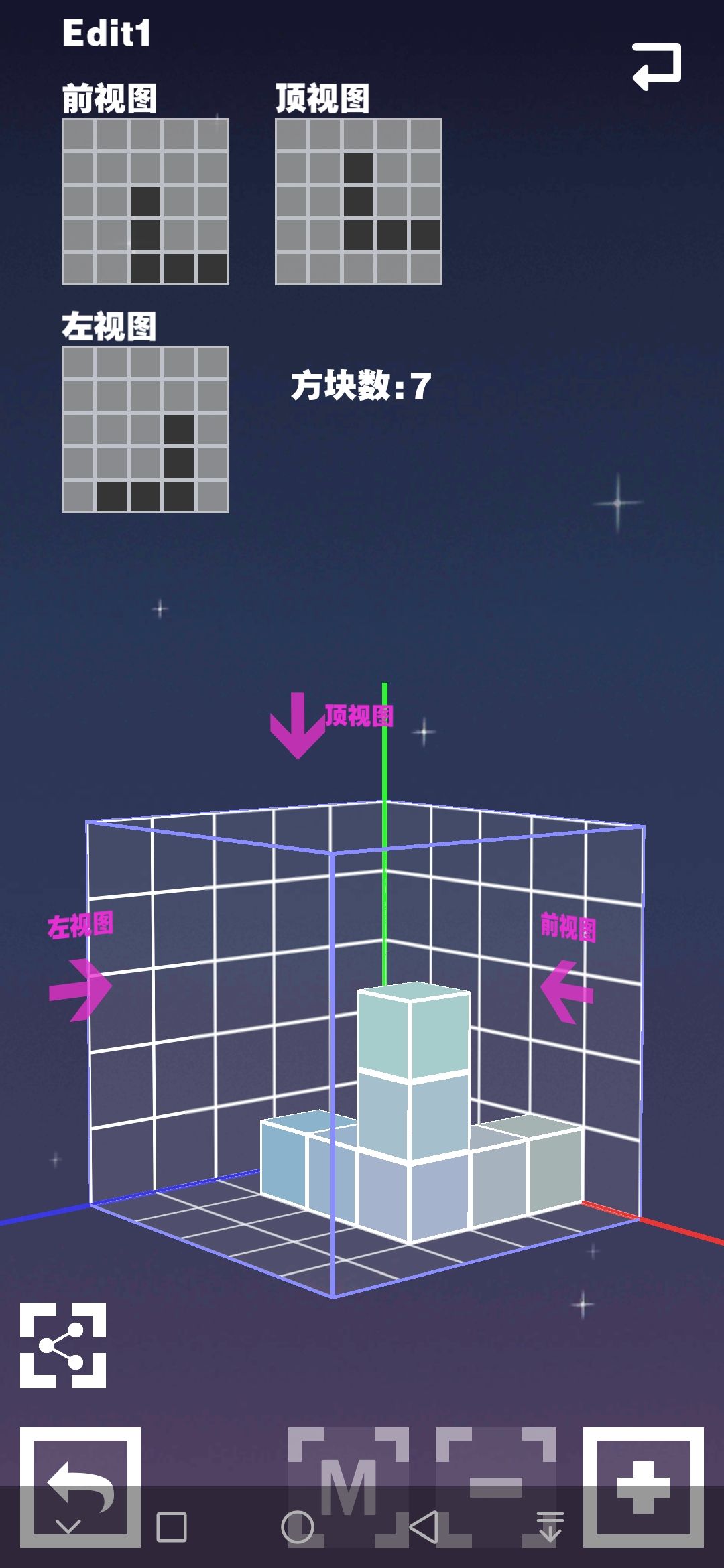The image size is (724, 1568).
Task: Toggle a dark cell in the 前视图 grid
Action: pos(144,201)
